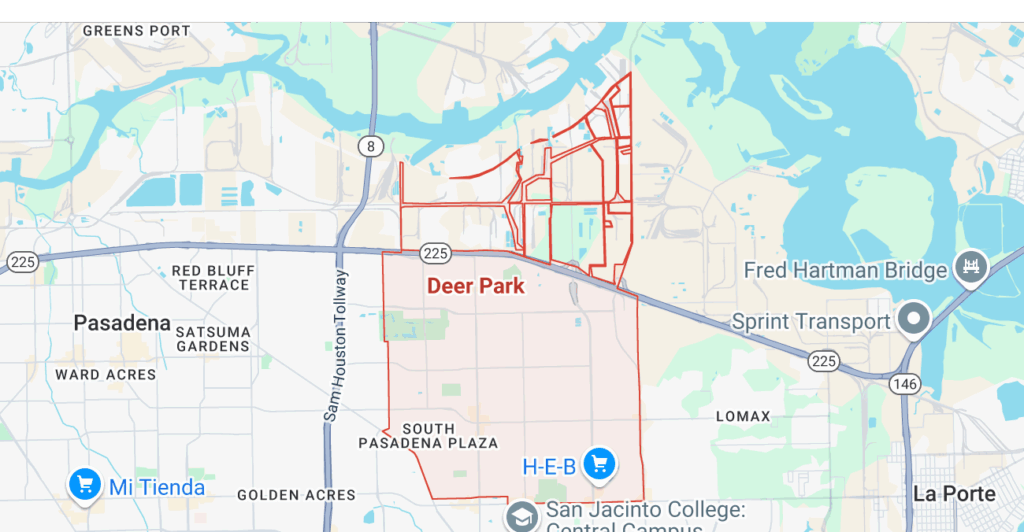Open the H-E-B store marker

click(x=600, y=463)
